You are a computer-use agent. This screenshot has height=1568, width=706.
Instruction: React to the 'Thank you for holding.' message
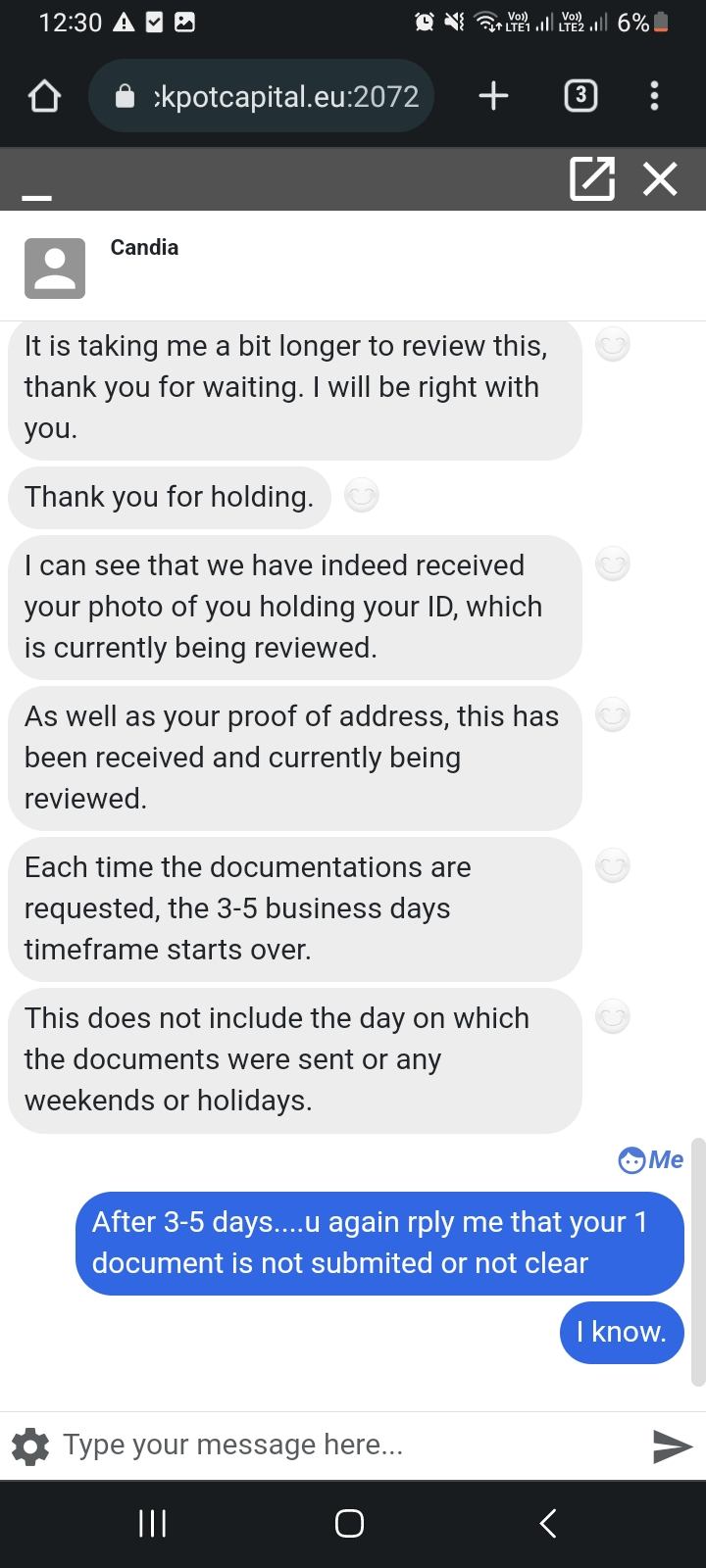click(362, 496)
